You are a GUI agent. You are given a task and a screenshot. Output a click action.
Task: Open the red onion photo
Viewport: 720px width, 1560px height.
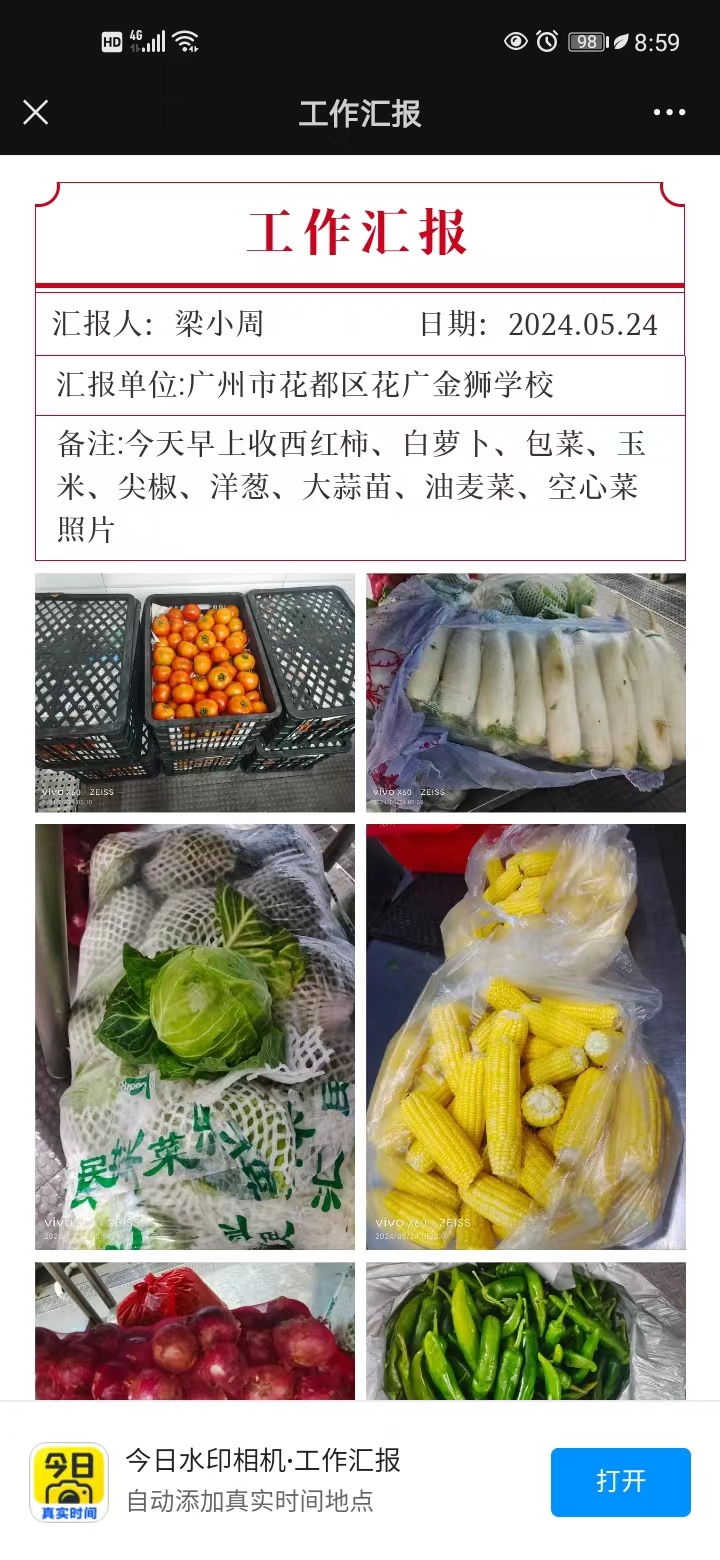pos(195,1331)
